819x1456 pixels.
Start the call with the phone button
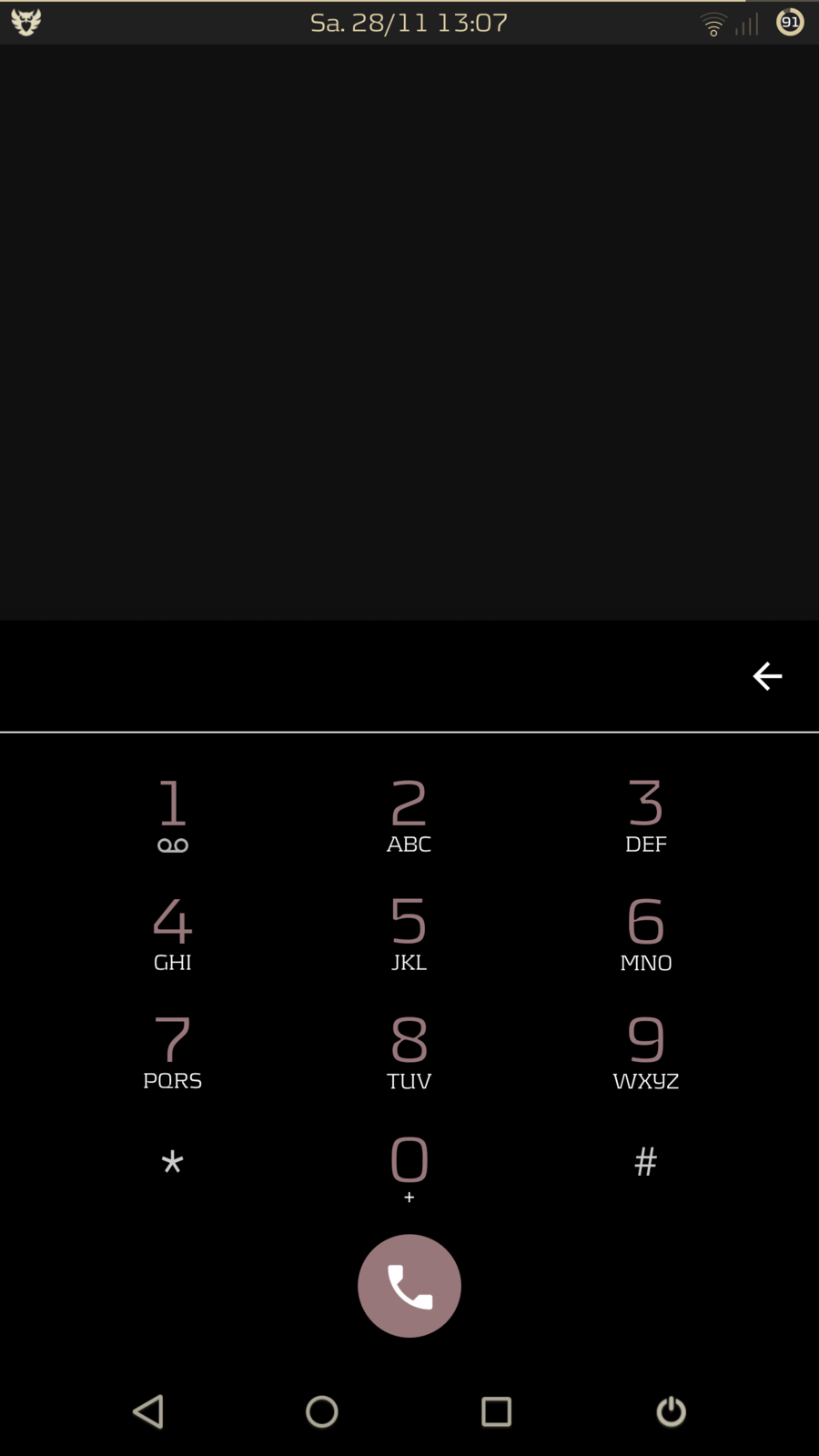point(409,1286)
